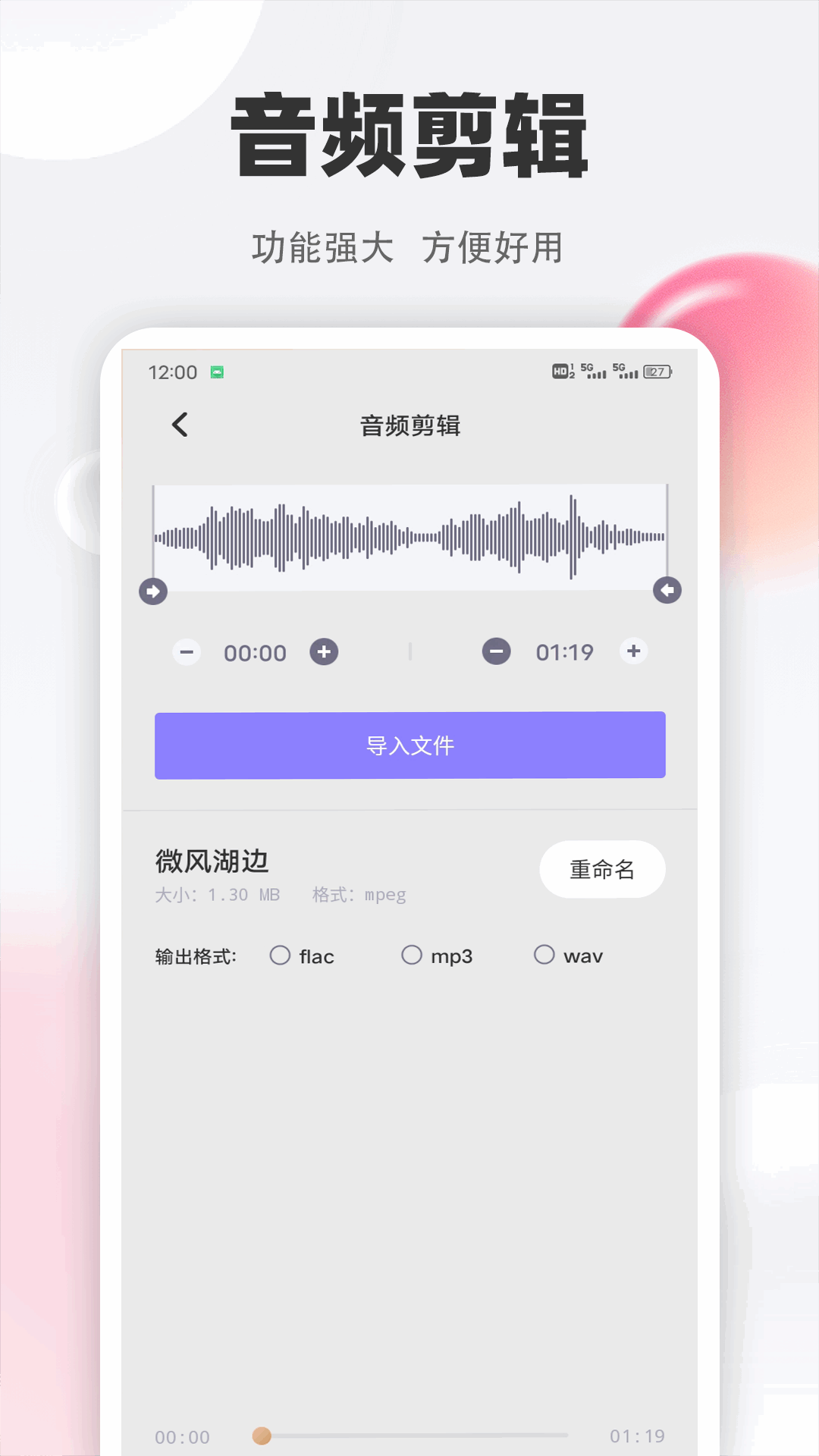This screenshot has height=1456, width=819.
Task: Decrease end time with minus icon
Action: click(x=496, y=651)
